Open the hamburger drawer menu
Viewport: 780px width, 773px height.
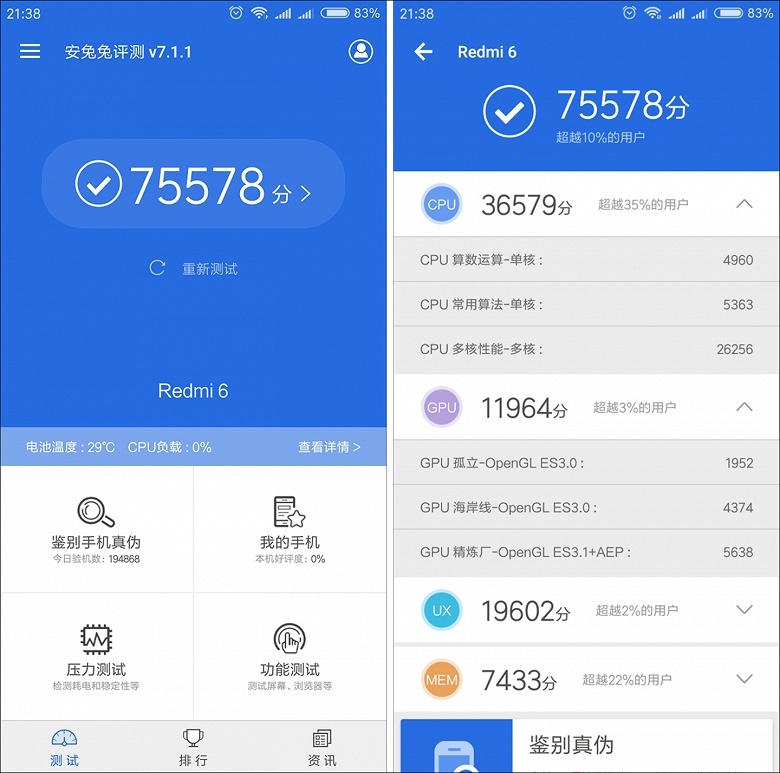30,51
